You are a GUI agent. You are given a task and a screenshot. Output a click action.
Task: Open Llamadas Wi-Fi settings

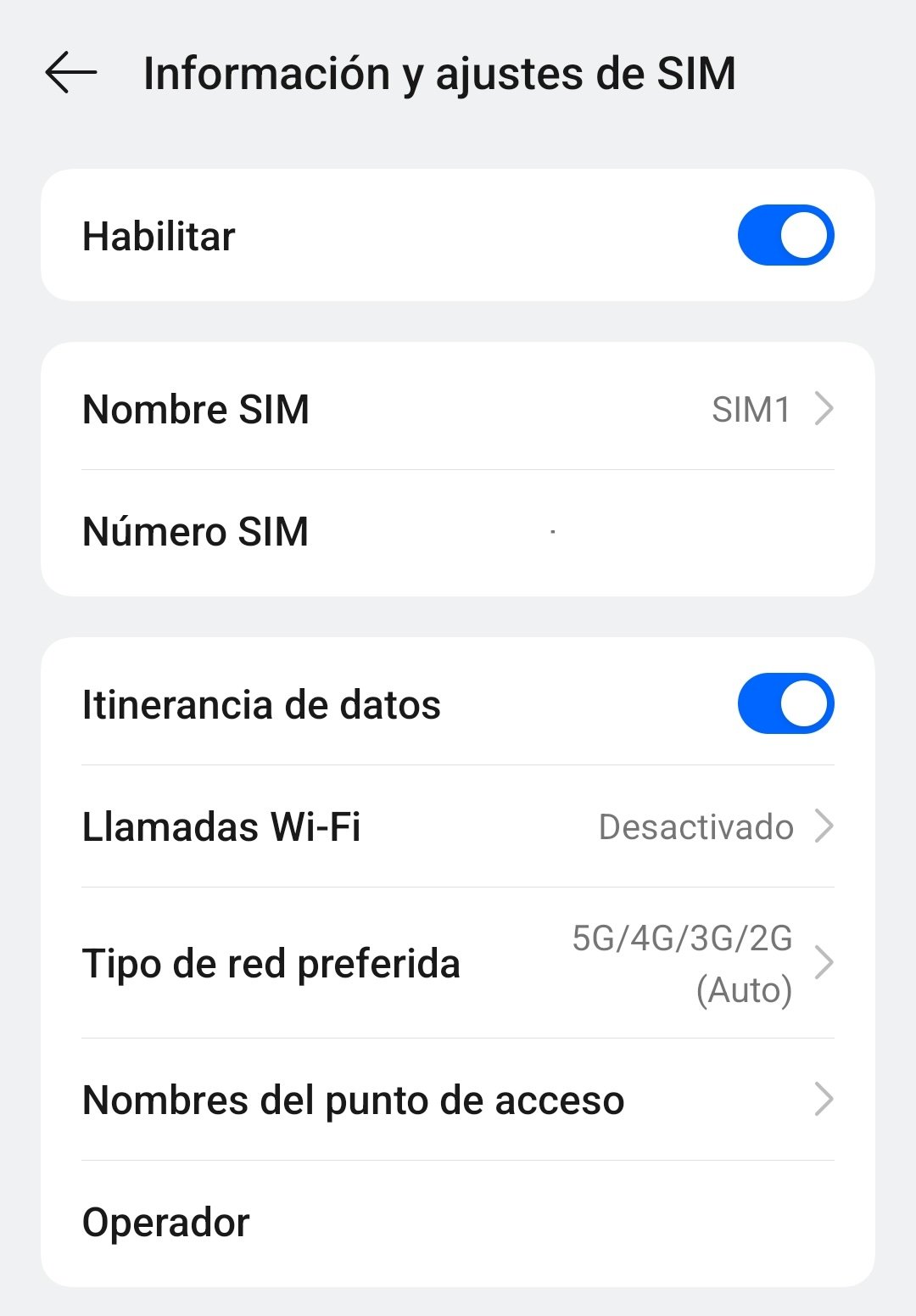click(x=458, y=826)
